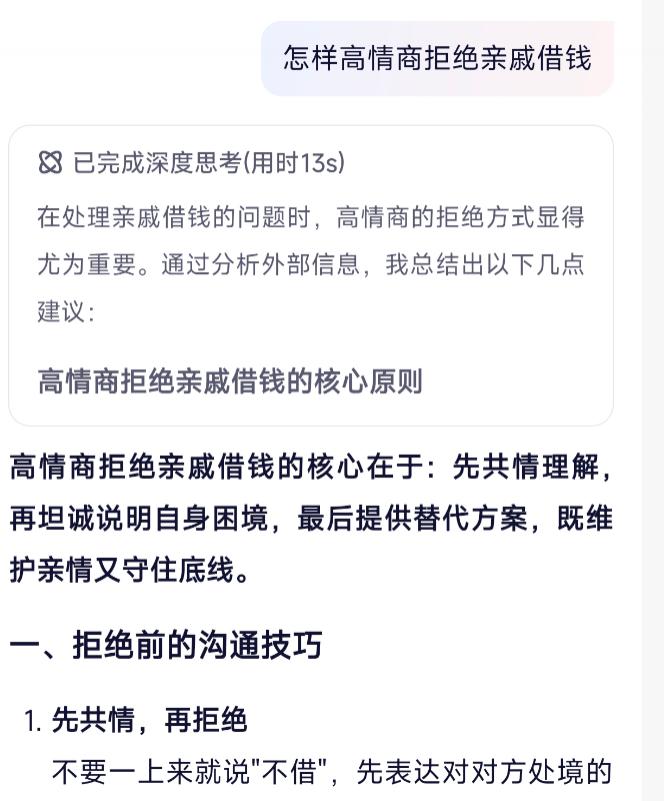Expand the 已完成深度思考 thinking card
The image size is (664, 801).
pyautogui.click(x=192, y=163)
